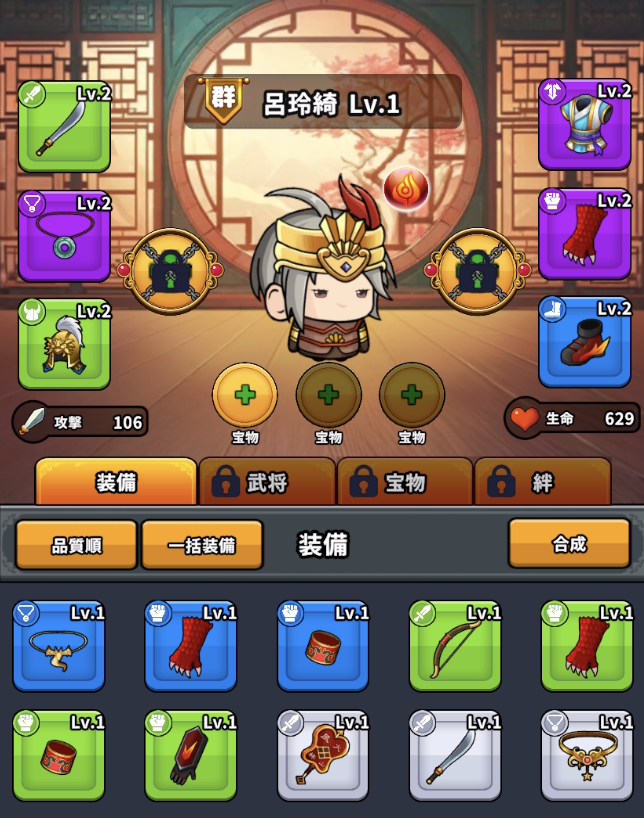Select the blue necklace Lv.1 in inventory
Screen dimensions: 644x818
(59, 646)
